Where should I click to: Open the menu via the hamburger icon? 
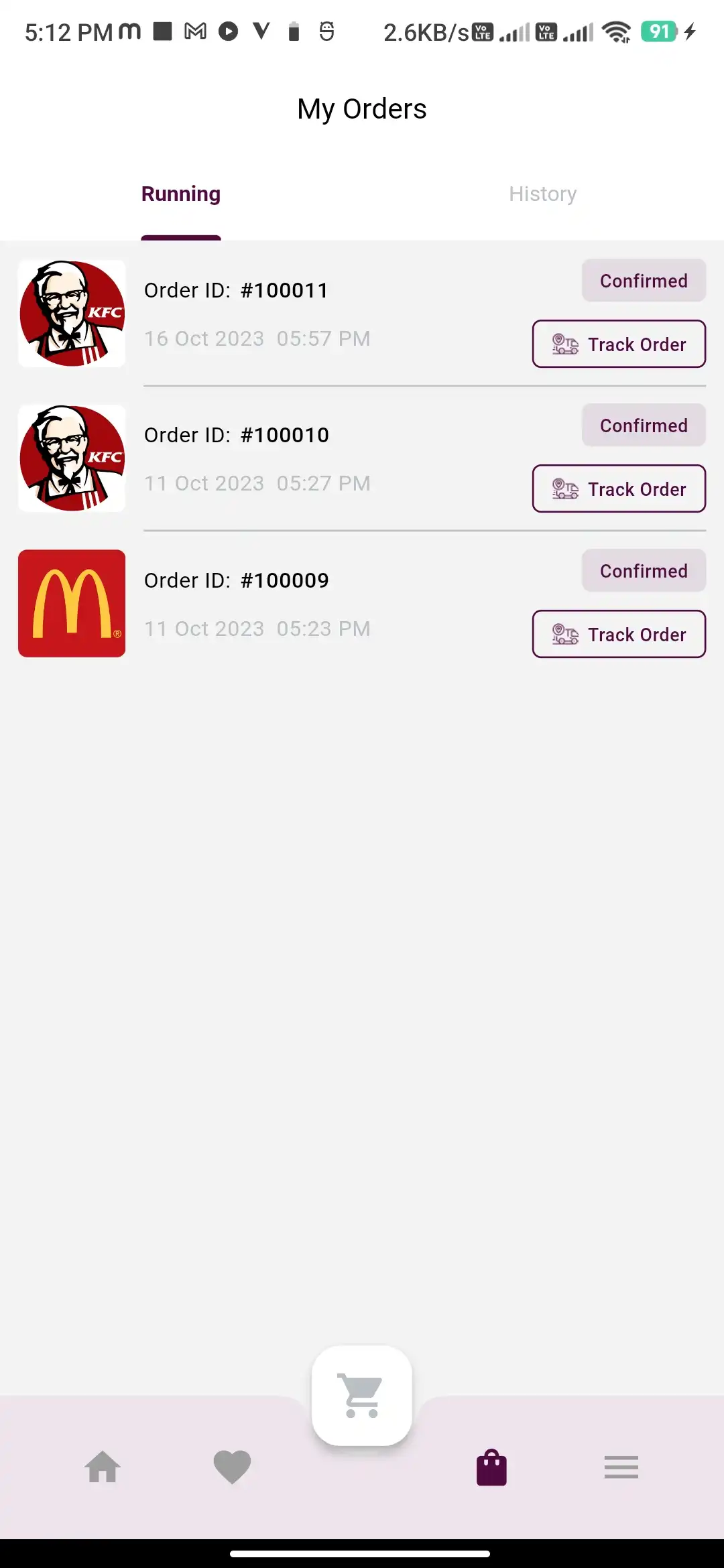[x=621, y=1467]
